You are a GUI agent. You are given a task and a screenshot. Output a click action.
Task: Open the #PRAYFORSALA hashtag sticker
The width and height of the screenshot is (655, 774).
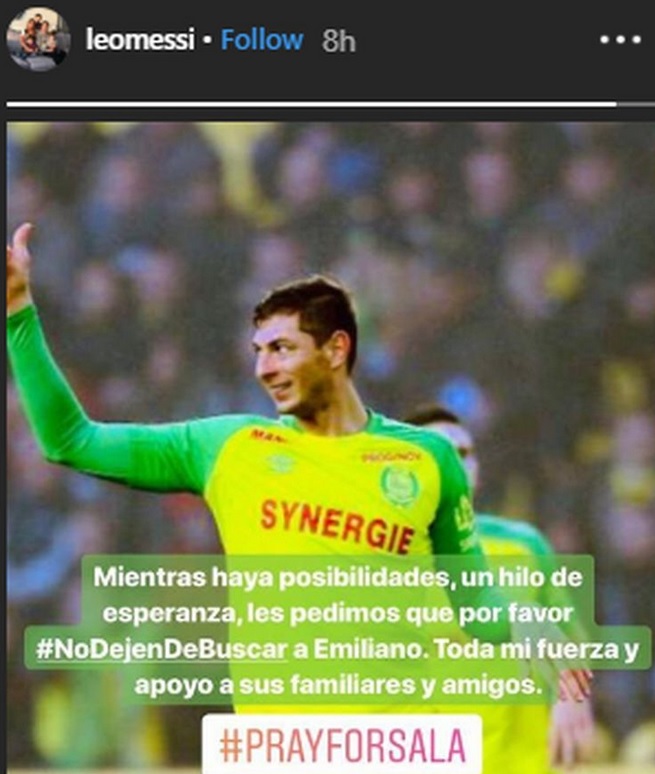coord(341,745)
